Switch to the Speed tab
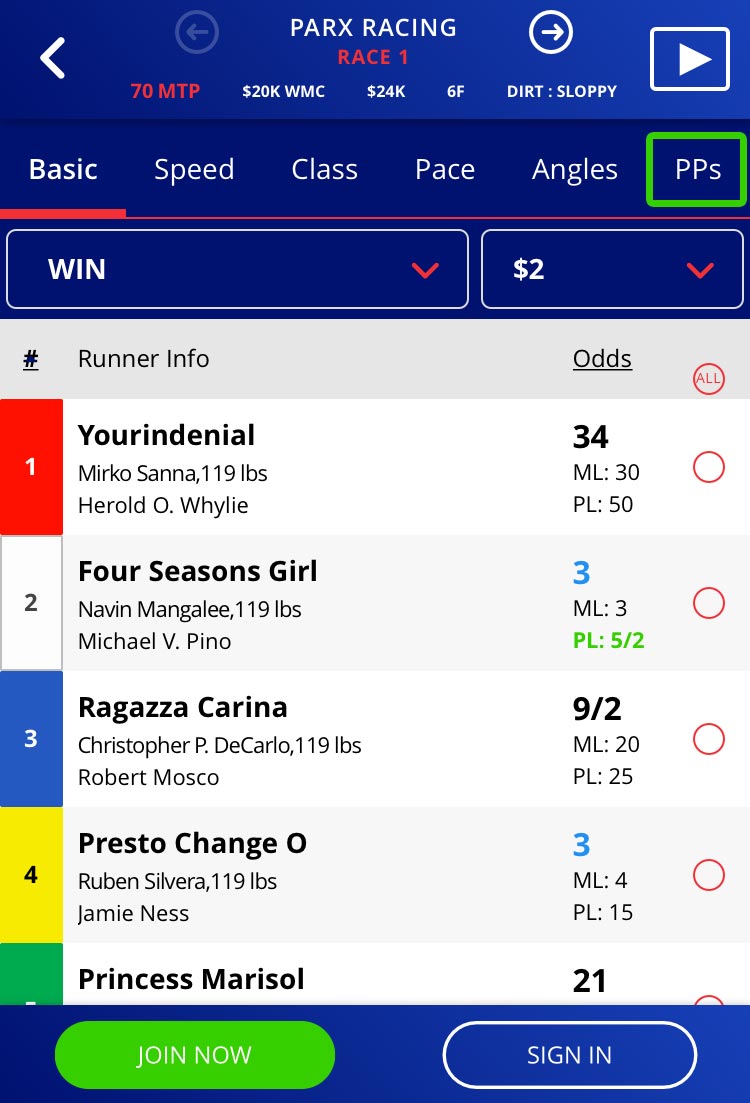The height and width of the screenshot is (1103, 750). click(x=194, y=169)
